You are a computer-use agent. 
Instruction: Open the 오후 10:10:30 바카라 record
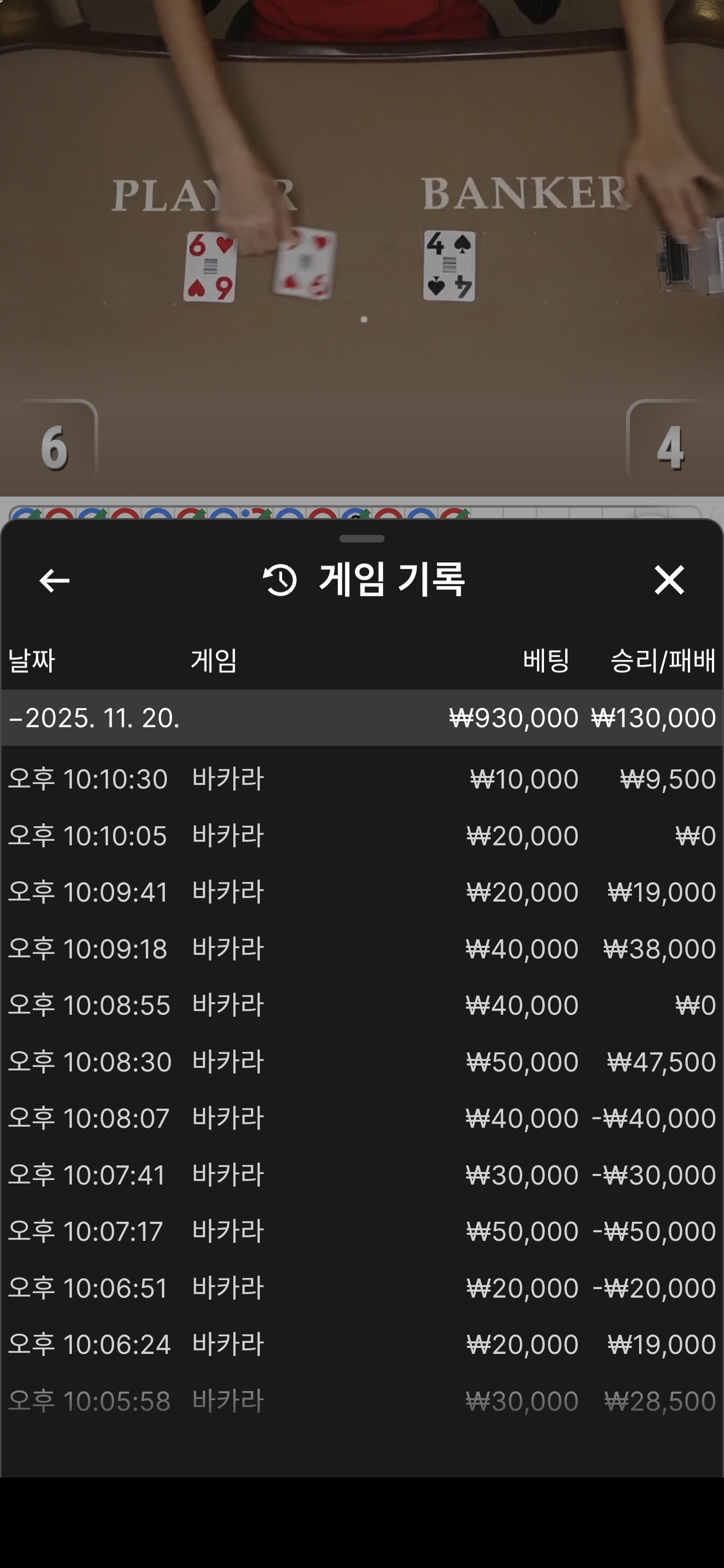pos(361,778)
